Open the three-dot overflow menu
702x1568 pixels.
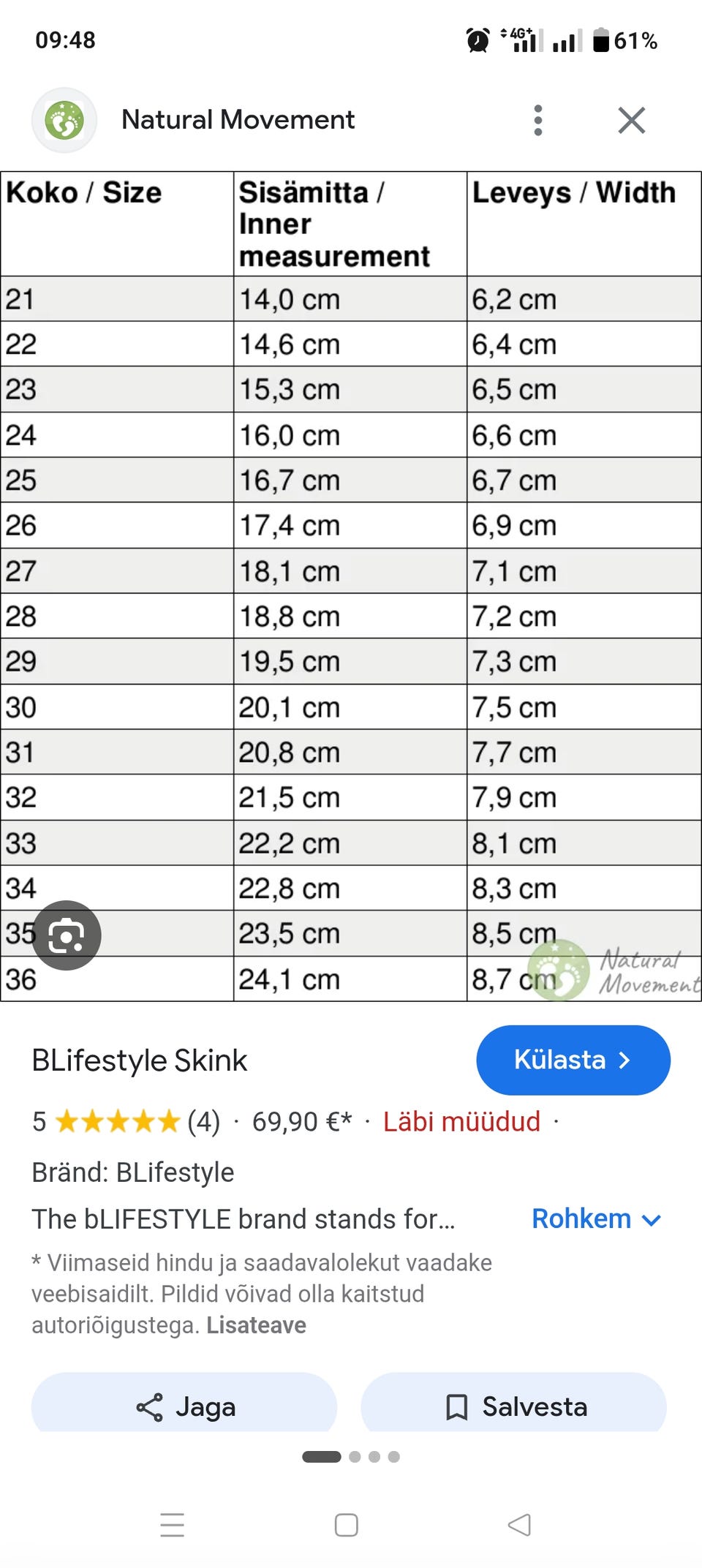[x=537, y=120]
